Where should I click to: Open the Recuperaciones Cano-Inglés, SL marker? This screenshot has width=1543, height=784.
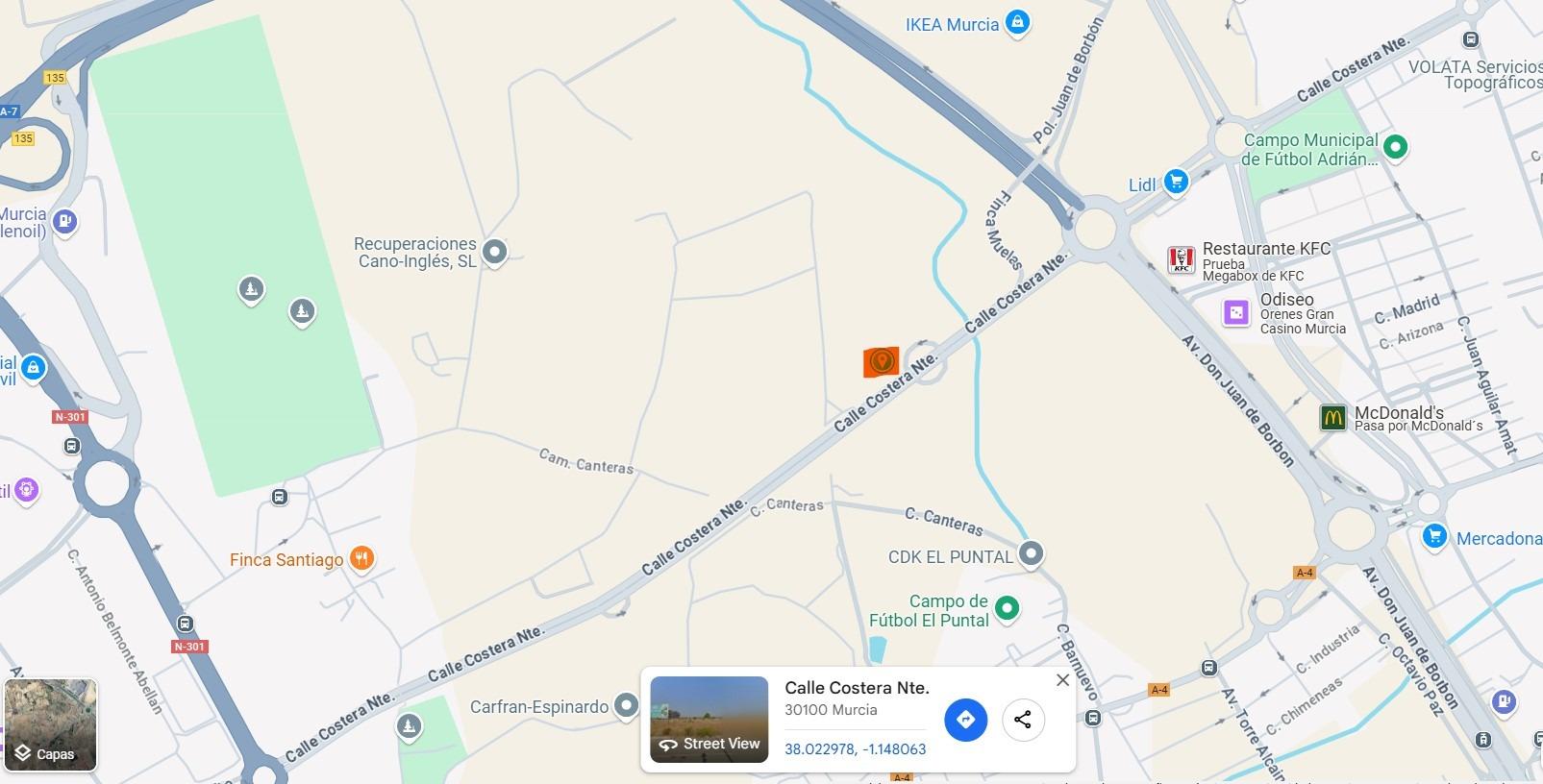(x=494, y=252)
